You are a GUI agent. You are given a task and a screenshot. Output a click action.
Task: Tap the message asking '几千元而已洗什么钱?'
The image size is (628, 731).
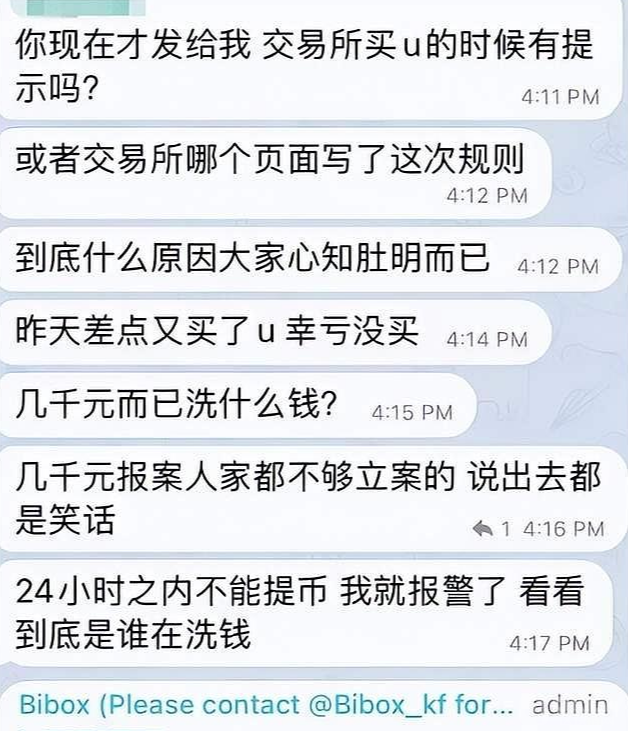[178, 406]
